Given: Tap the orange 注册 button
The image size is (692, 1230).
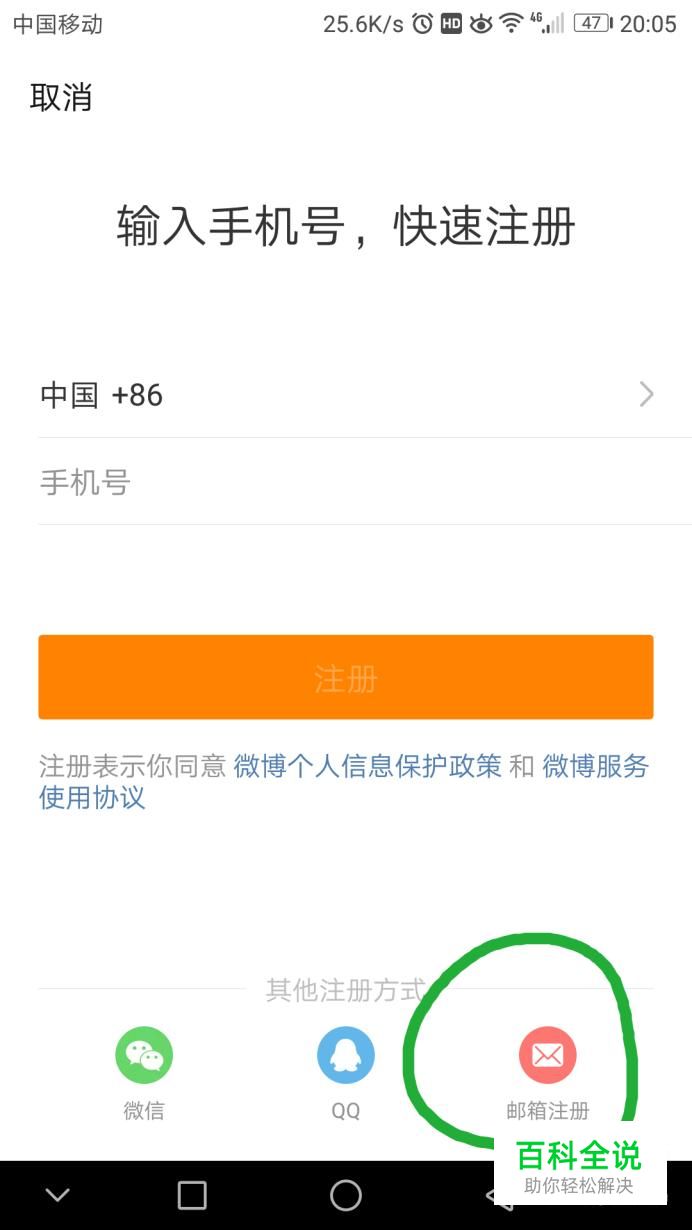Looking at the screenshot, I should [x=345, y=677].
